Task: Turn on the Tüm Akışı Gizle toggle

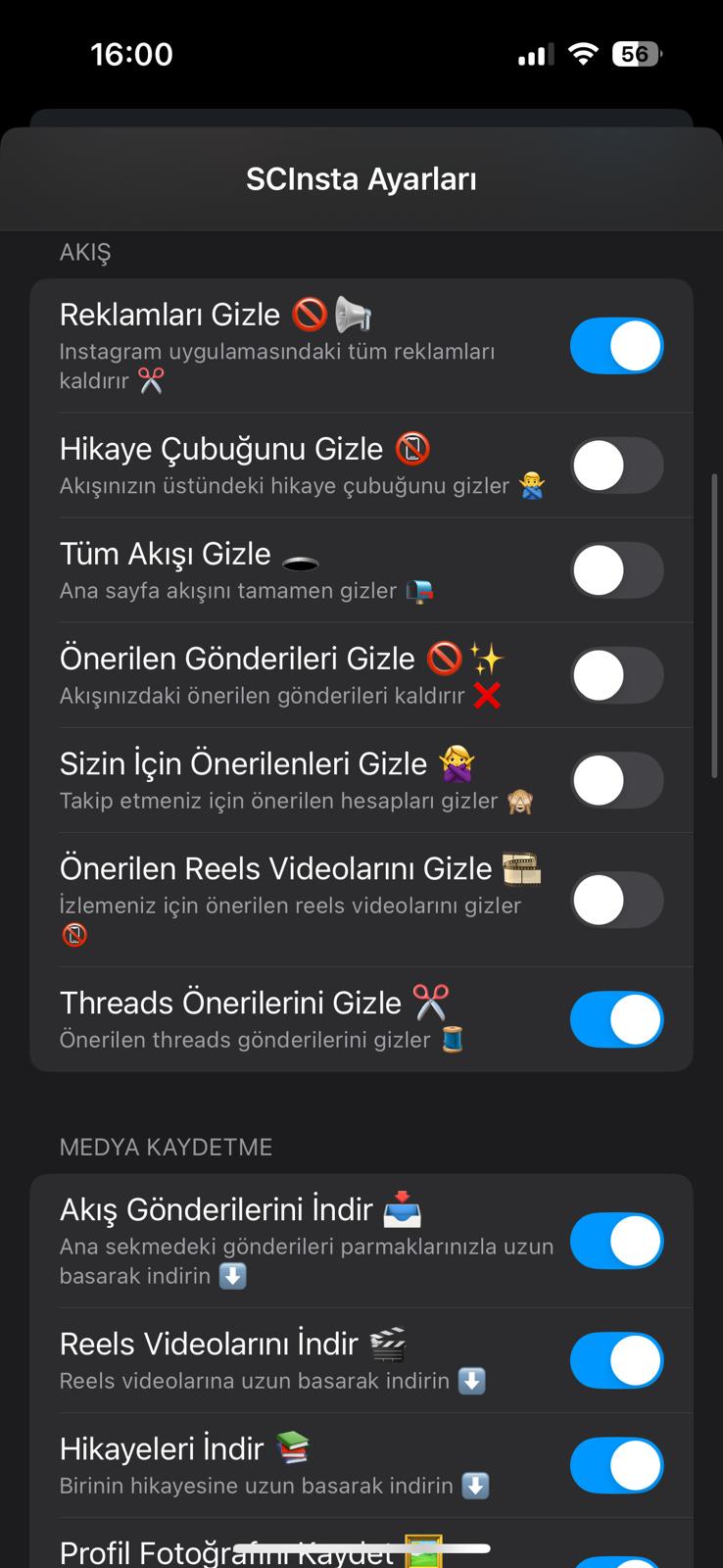Action: (x=616, y=570)
